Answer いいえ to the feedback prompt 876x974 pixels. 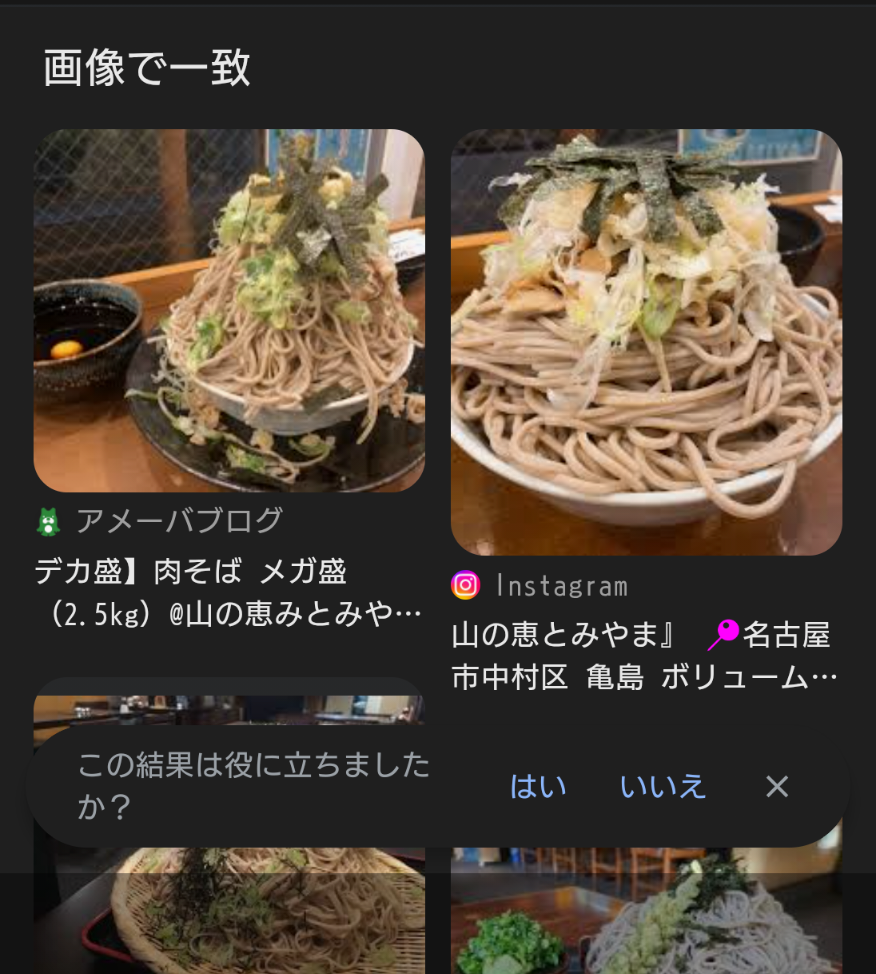point(663,787)
